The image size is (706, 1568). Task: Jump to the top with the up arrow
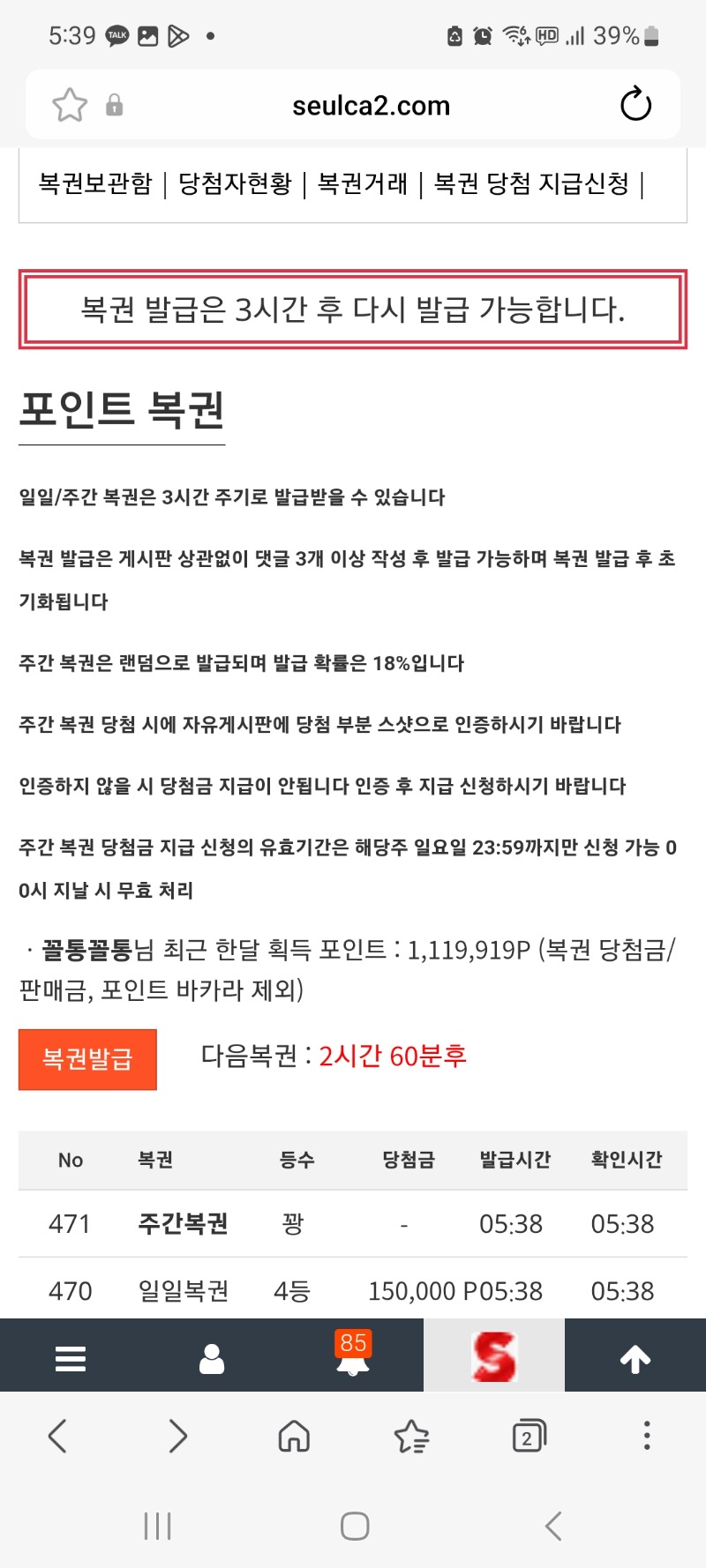click(635, 1359)
